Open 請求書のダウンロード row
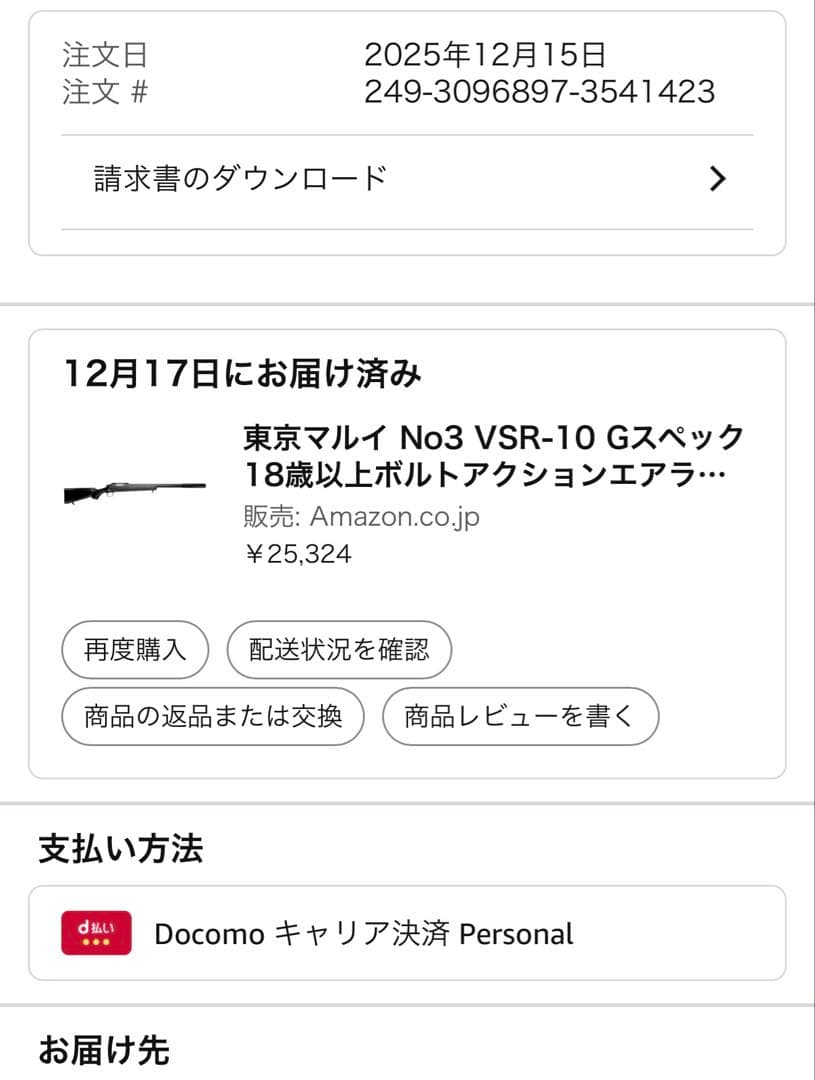The width and height of the screenshot is (815, 1080). pos(407,180)
